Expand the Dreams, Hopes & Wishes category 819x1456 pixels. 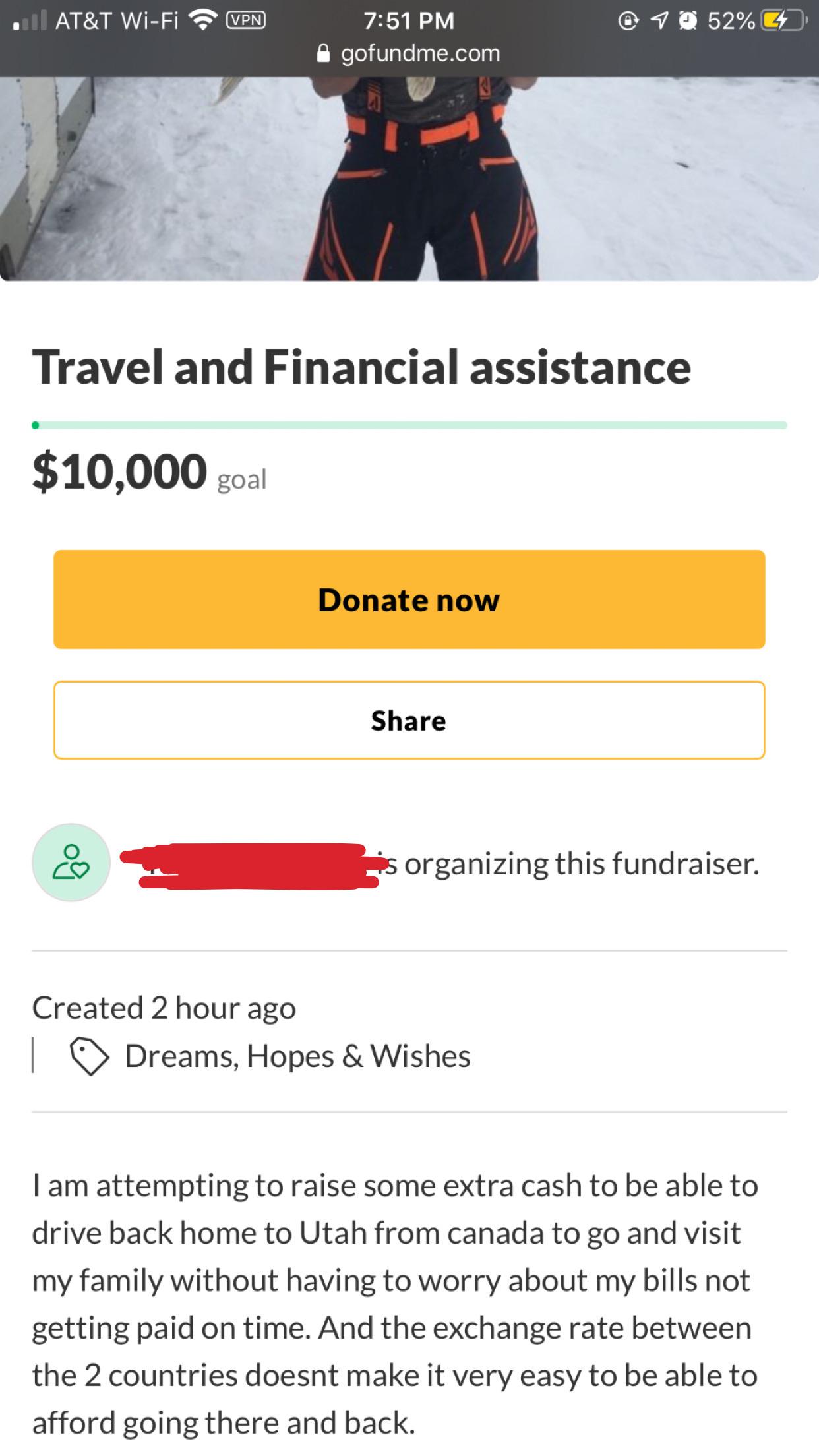pos(297,1056)
